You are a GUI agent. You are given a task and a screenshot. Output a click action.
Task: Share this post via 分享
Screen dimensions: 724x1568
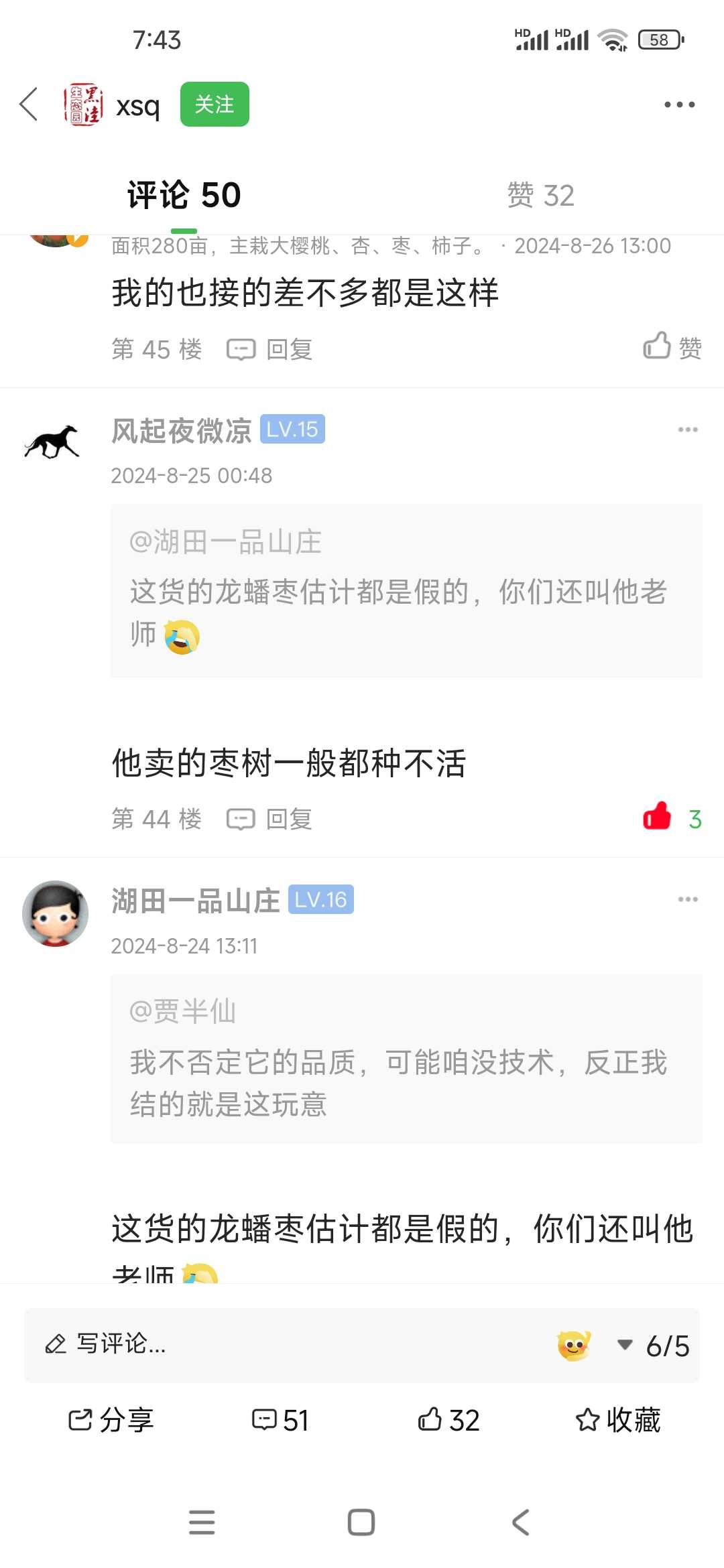(111, 1420)
